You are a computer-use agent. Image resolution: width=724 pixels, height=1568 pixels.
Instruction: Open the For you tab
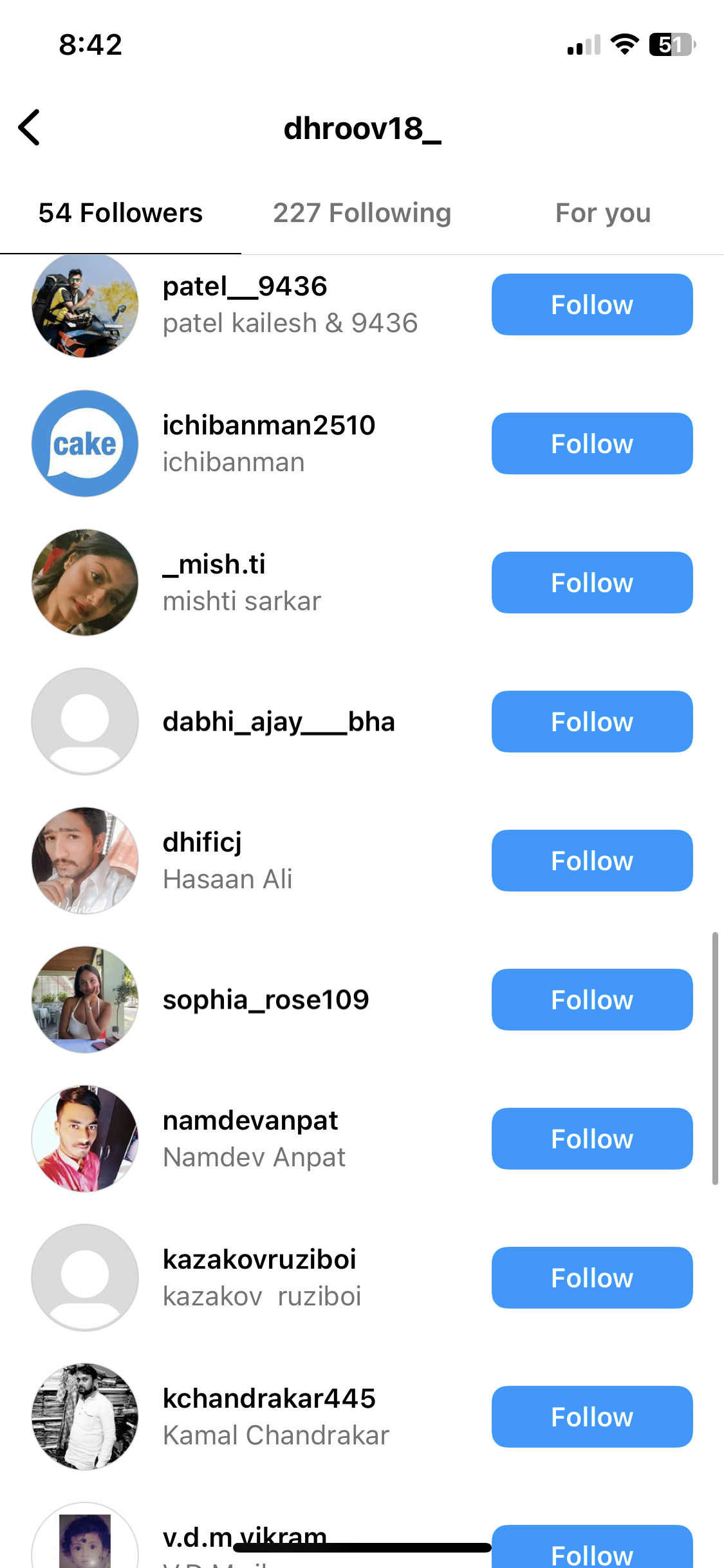pyautogui.click(x=603, y=213)
